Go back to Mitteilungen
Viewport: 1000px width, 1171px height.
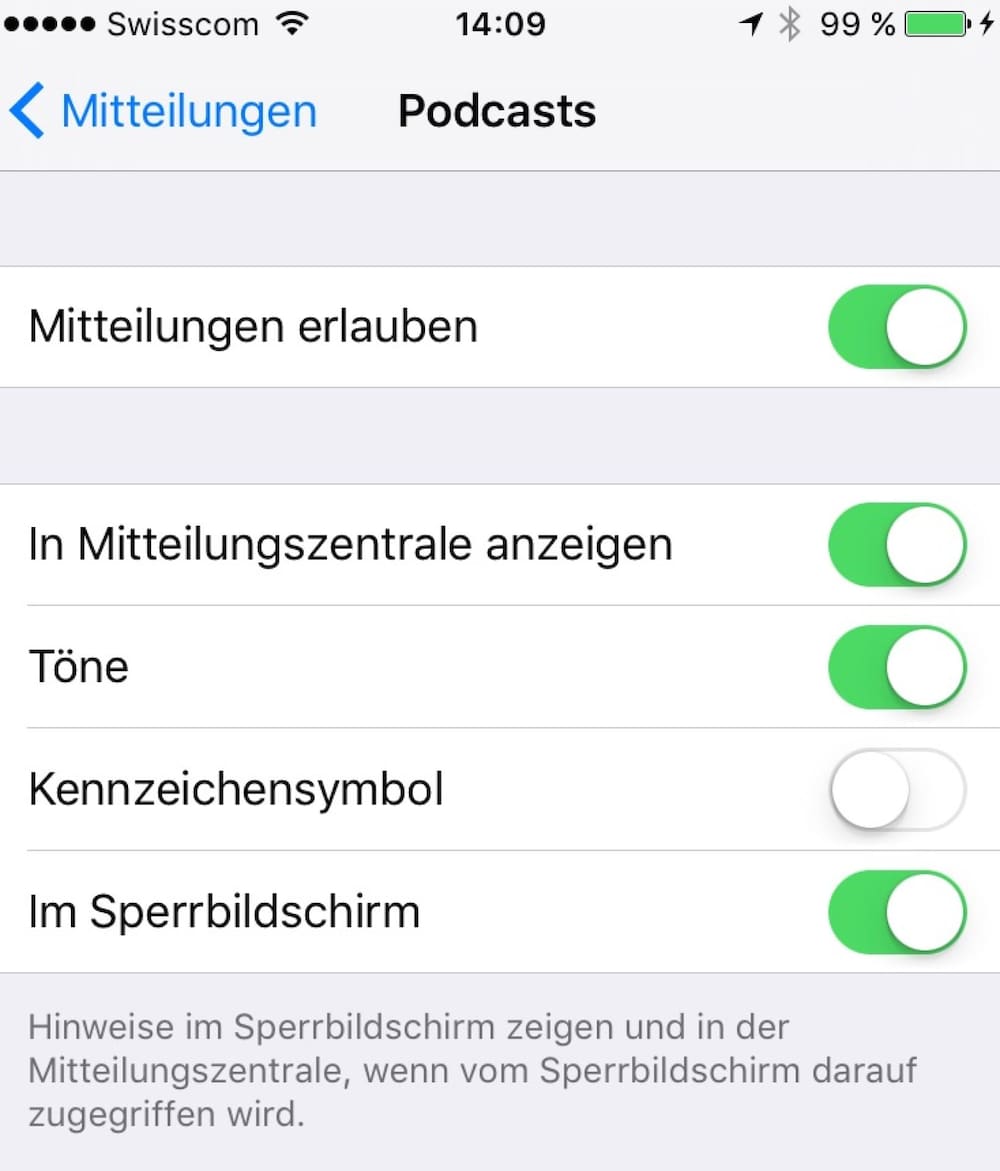point(164,111)
